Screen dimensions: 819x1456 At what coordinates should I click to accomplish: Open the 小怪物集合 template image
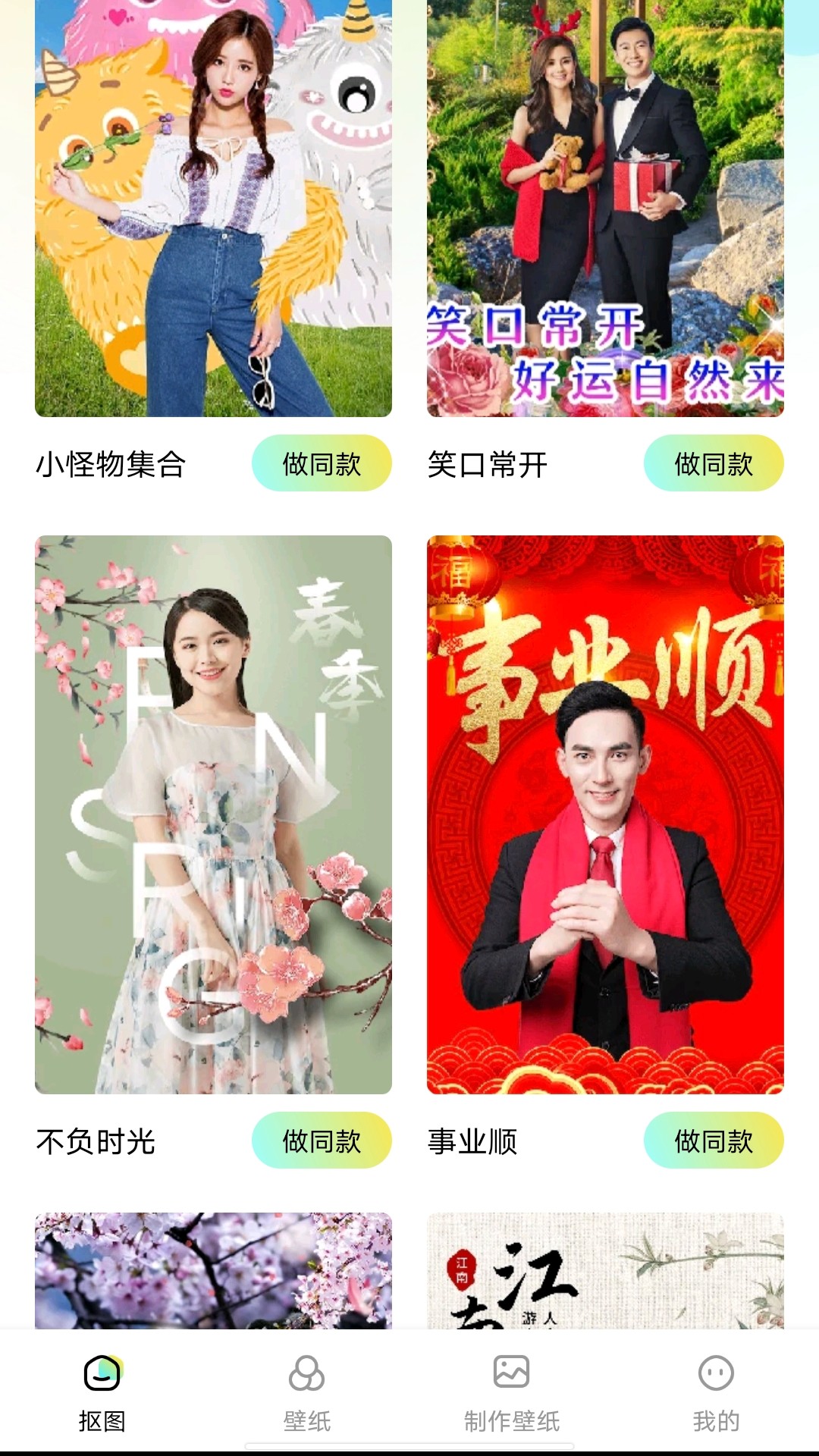tap(213, 209)
